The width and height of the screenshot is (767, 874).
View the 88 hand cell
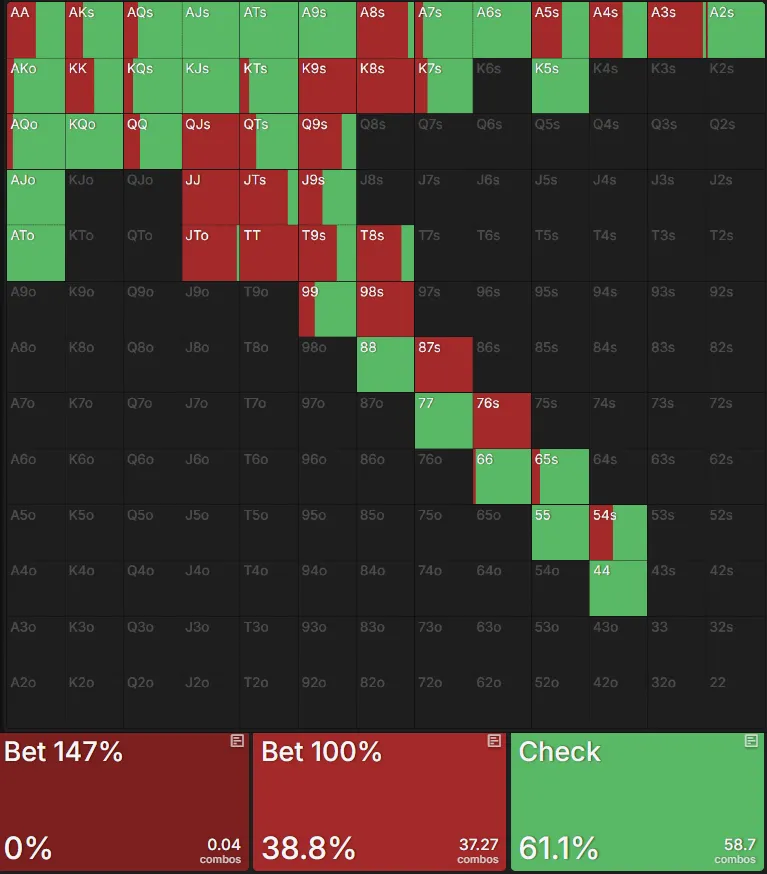pos(385,365)
